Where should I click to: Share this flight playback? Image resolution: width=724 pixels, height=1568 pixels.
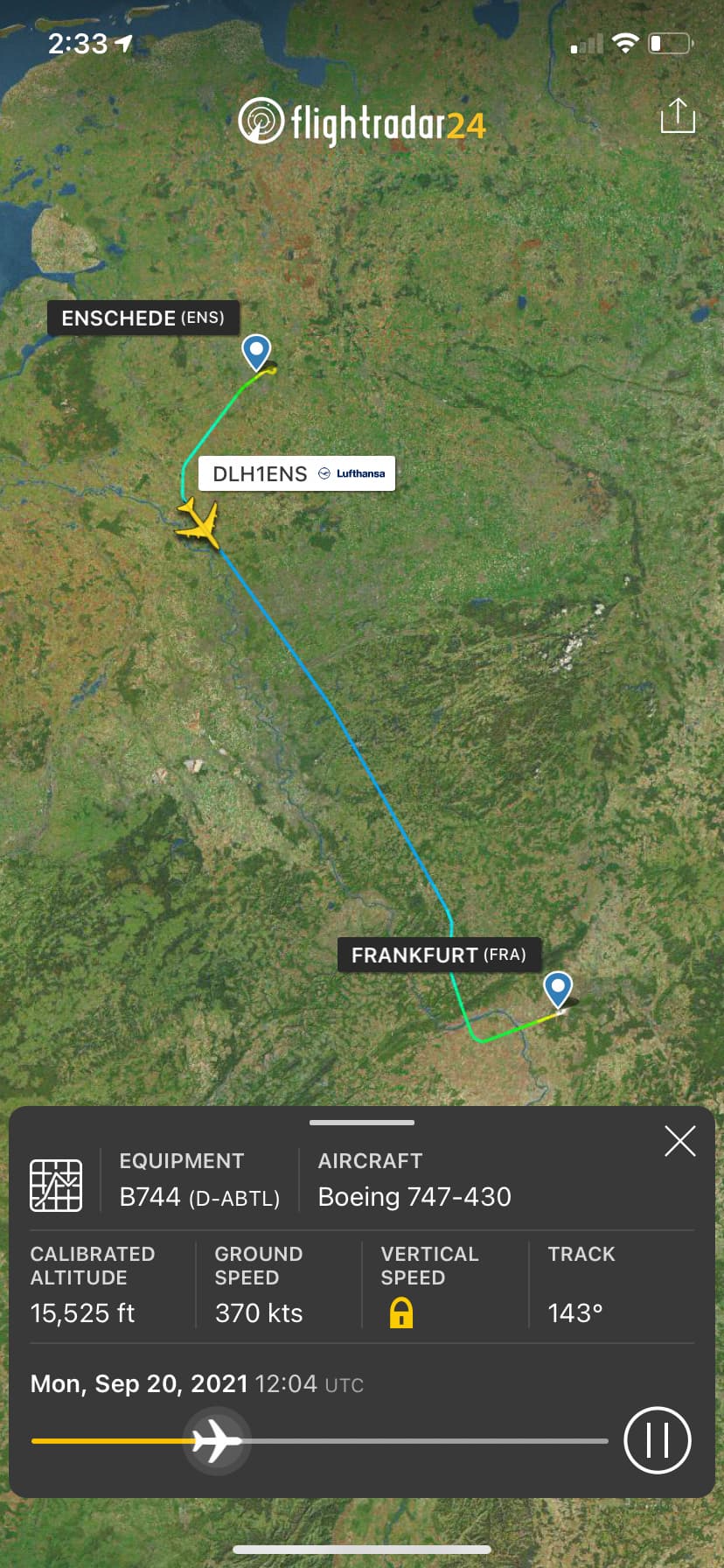click(678, 115)
